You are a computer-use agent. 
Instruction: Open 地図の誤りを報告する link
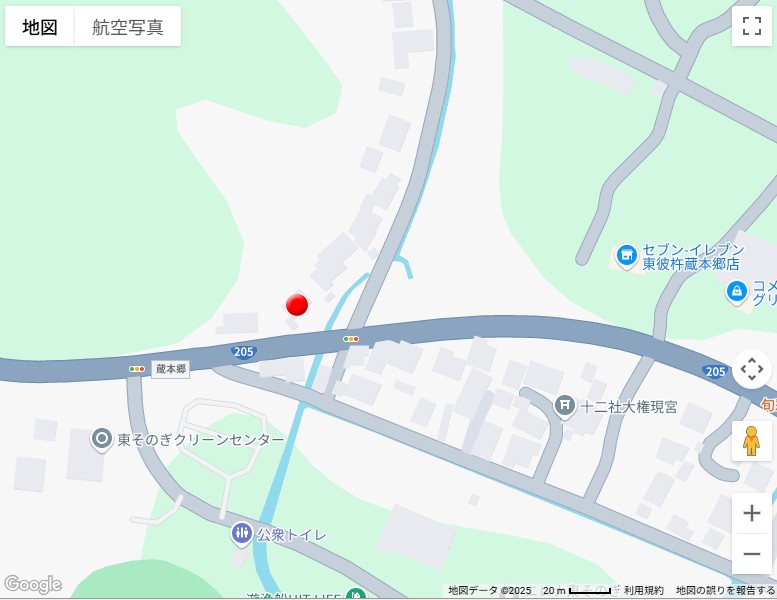point(724,591)
